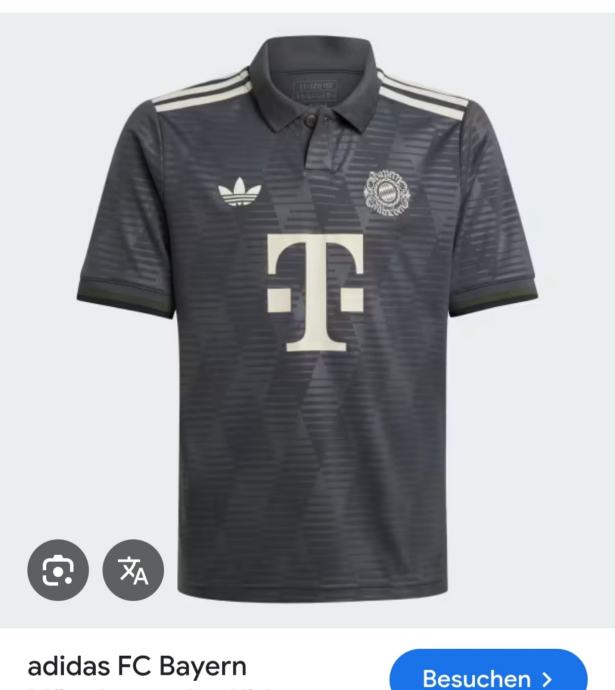Open Google Lens search on the image

[57, 570]
